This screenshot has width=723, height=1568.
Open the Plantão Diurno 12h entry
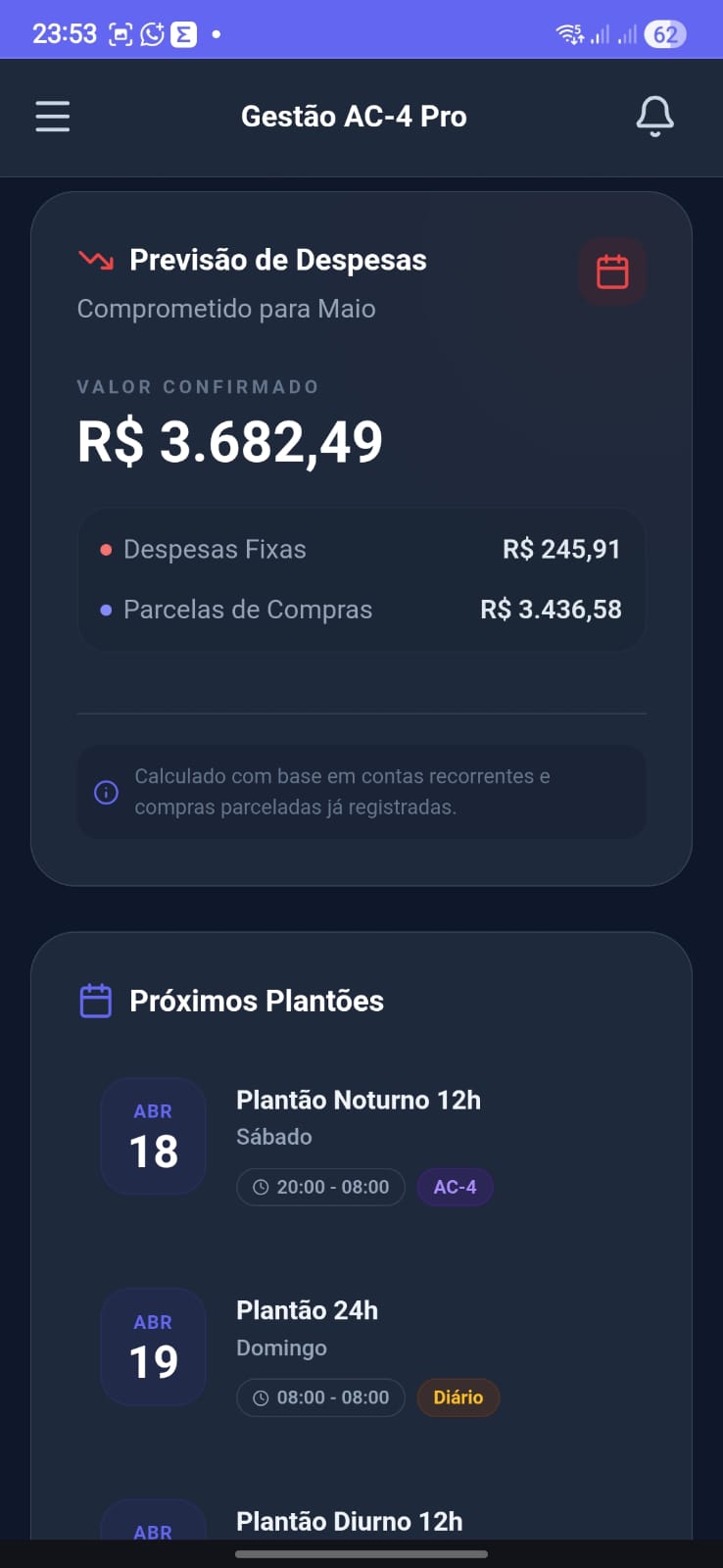(x=349, y=1521)
